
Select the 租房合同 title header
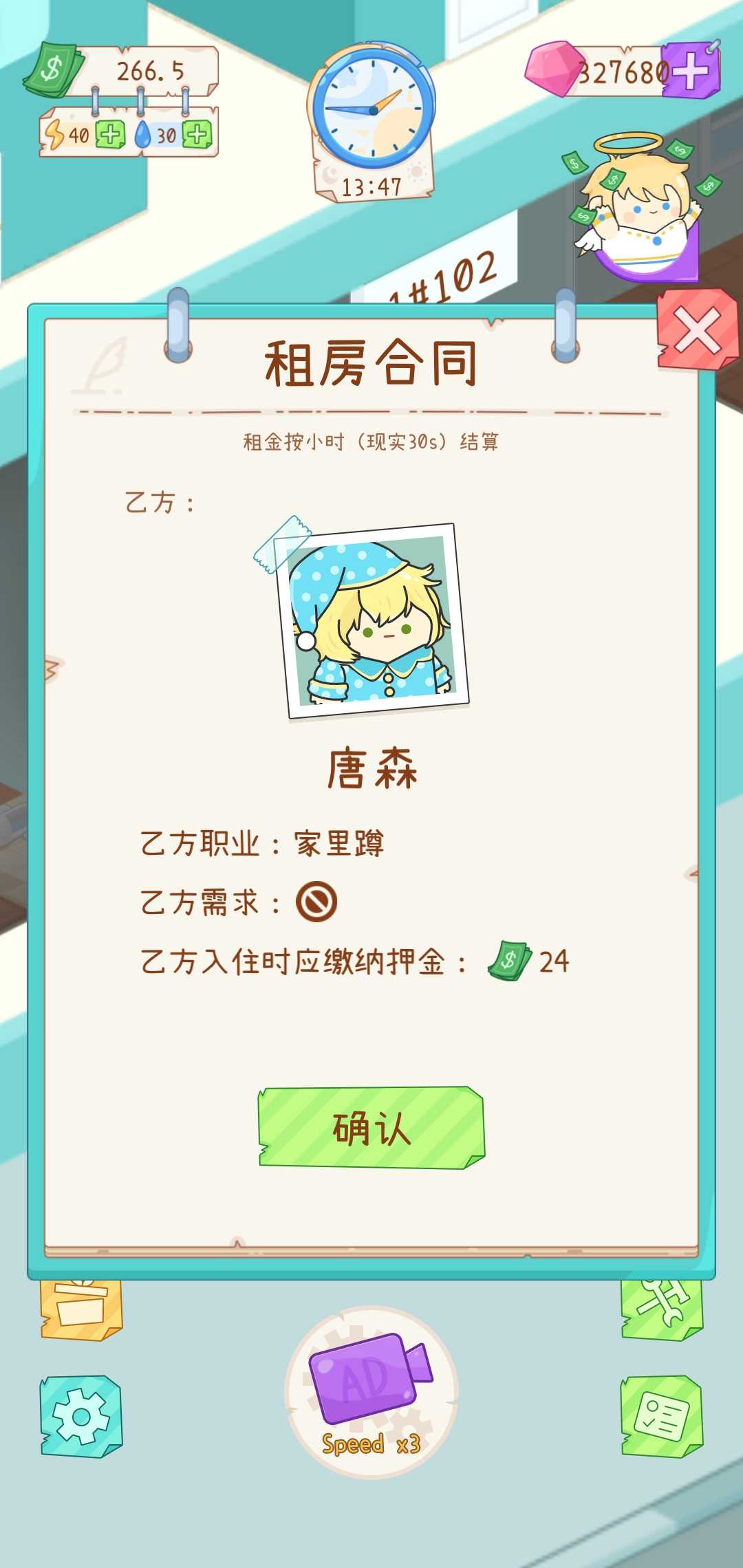[371, 364]
